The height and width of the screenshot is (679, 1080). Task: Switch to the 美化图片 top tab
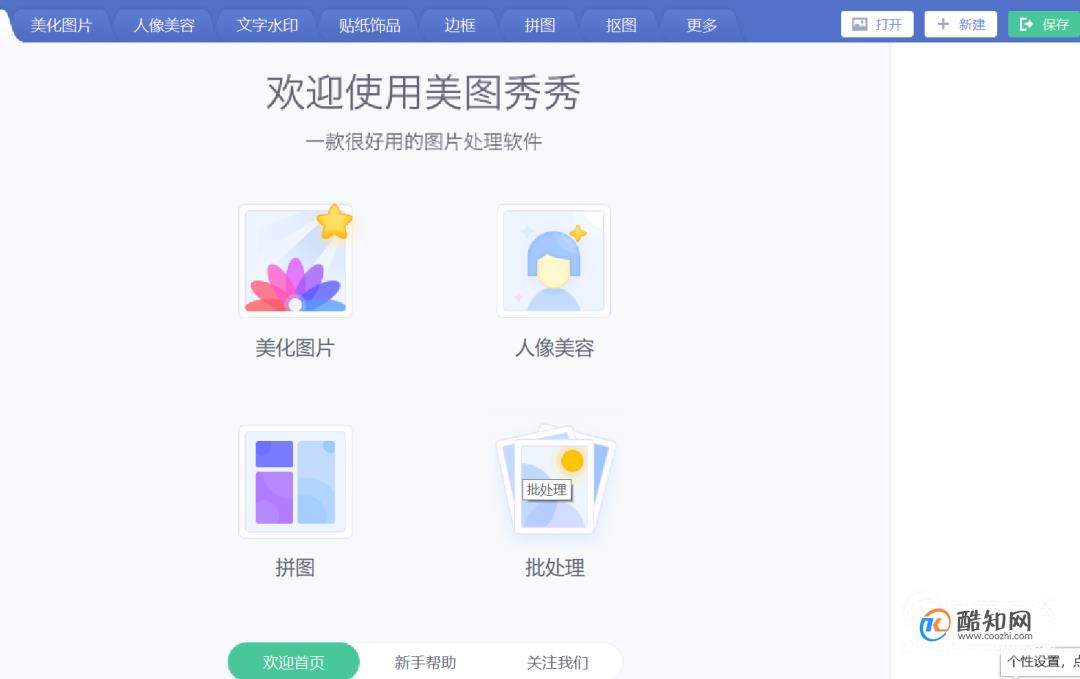[61, 25]
